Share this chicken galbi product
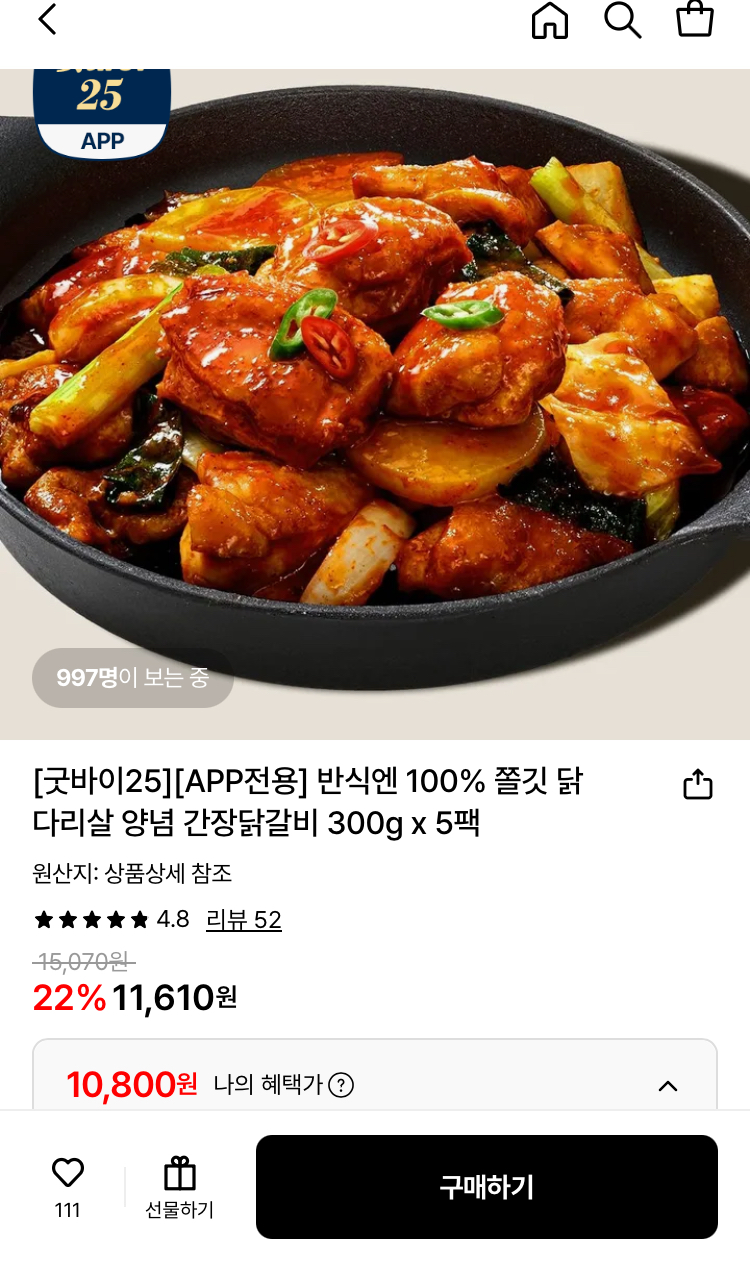 click(698, 785)
